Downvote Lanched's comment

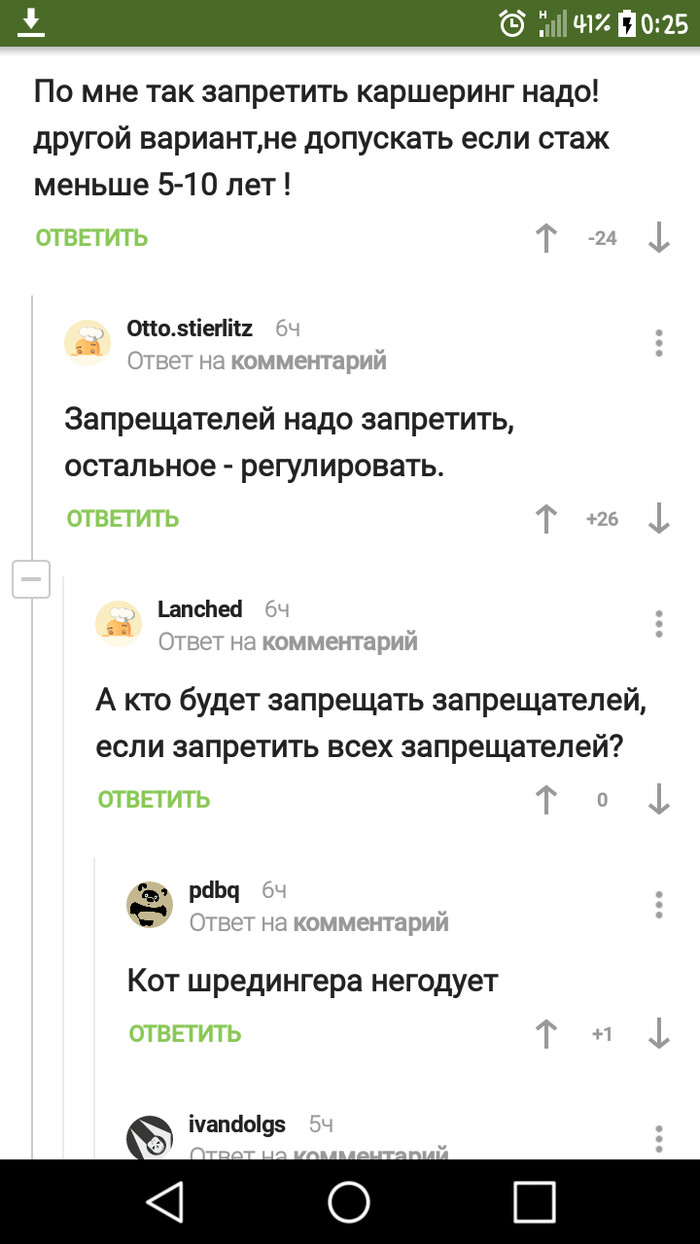tap(658, 799)
